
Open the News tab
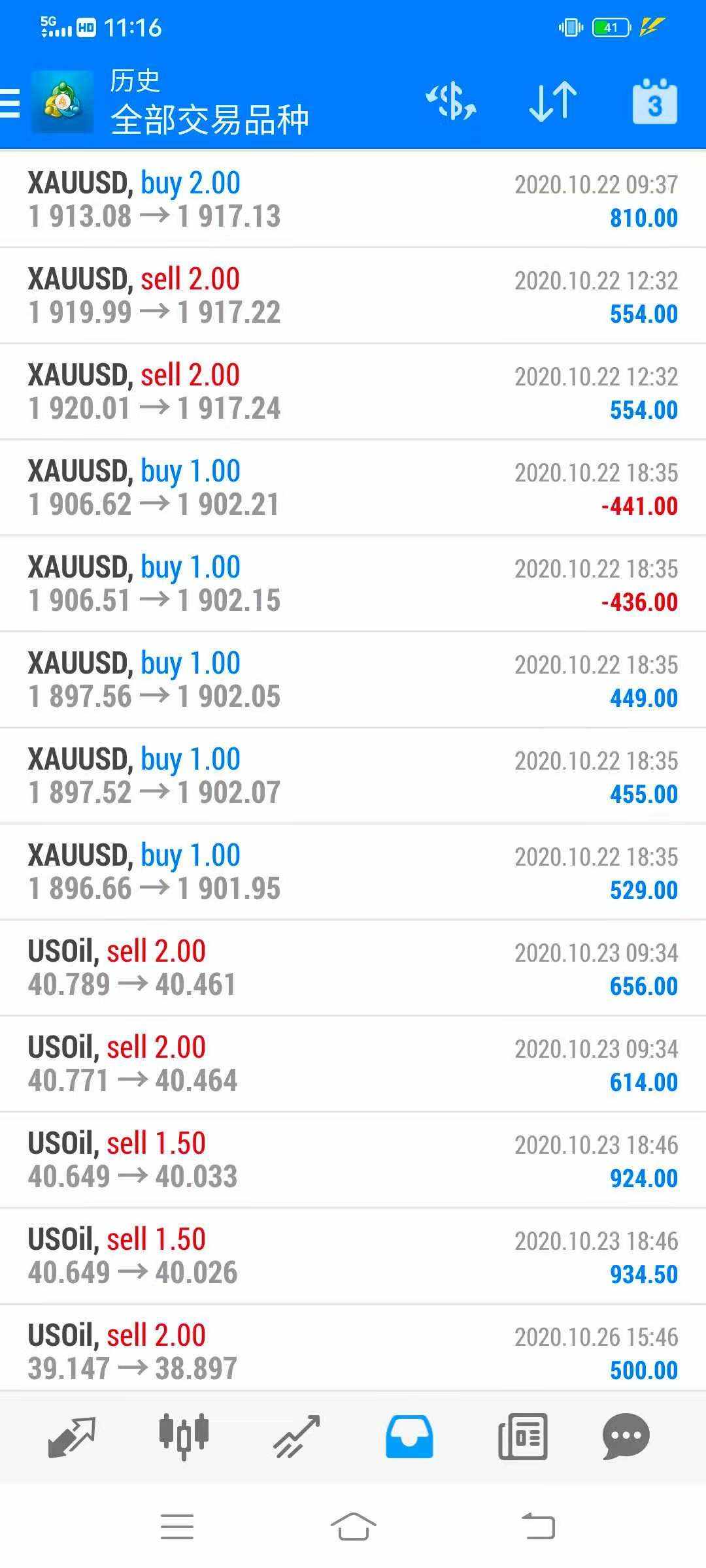pos(522,1437)
